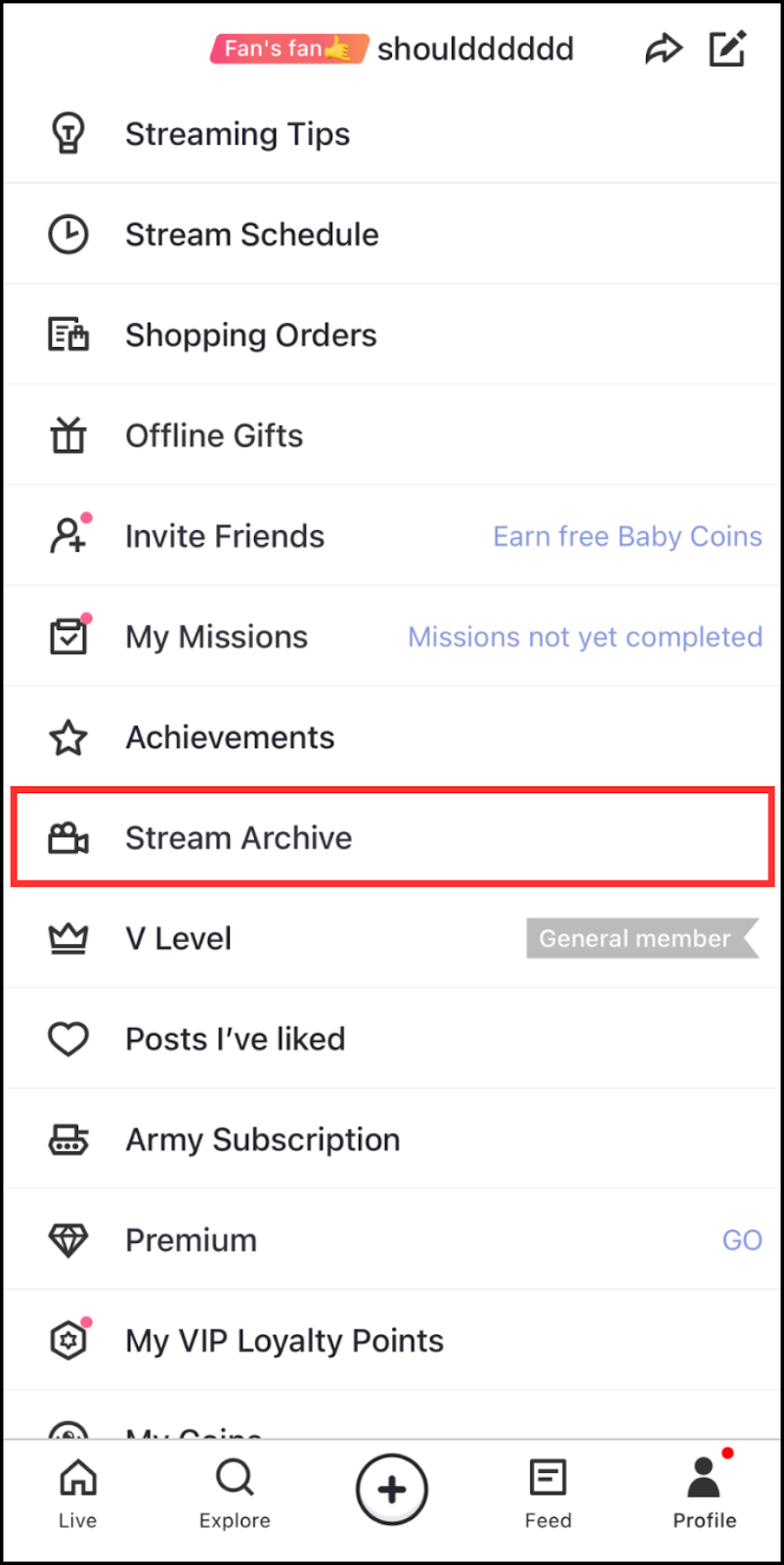Switch to the Live tab

[77, 1494]
